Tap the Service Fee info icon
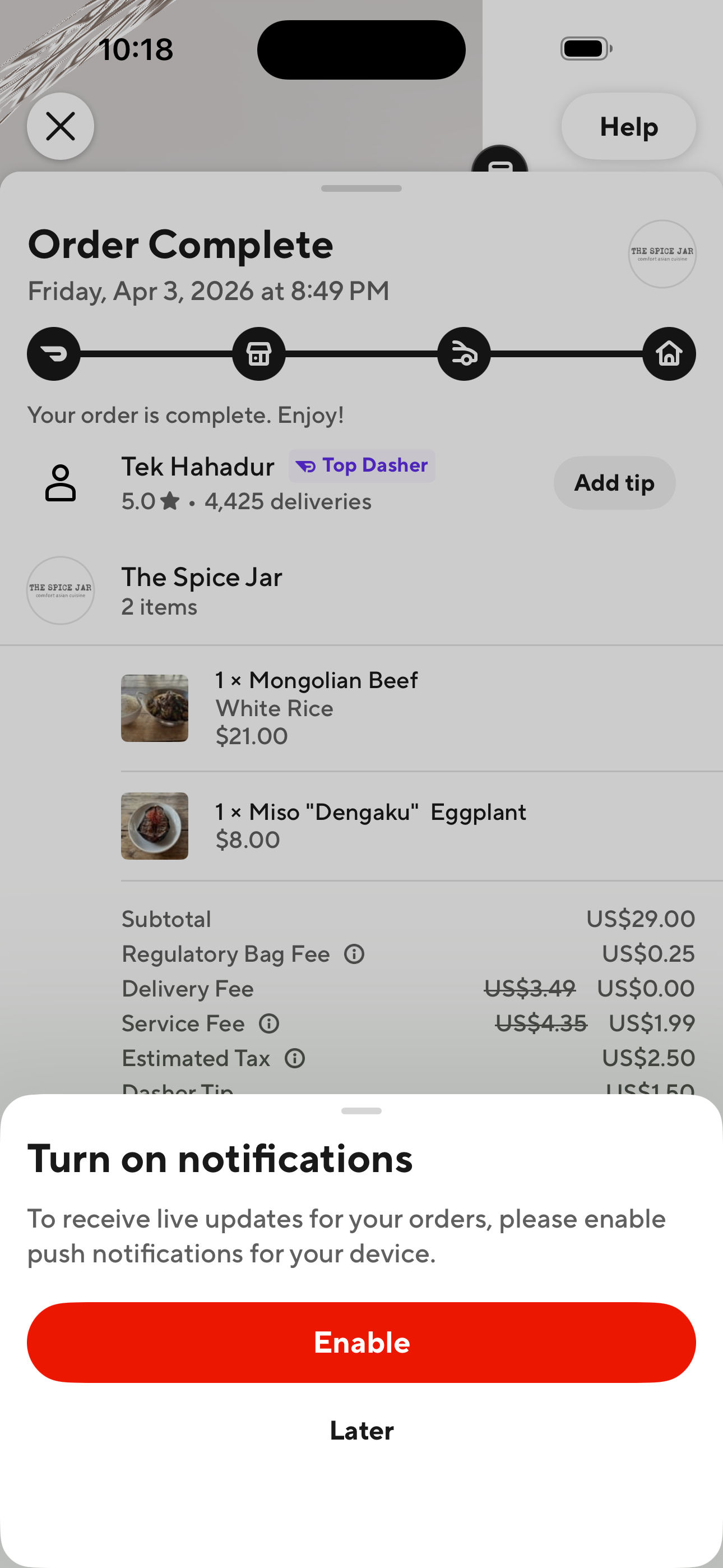Viewport: 723px width, 1568px height. tap(270, 1024)
